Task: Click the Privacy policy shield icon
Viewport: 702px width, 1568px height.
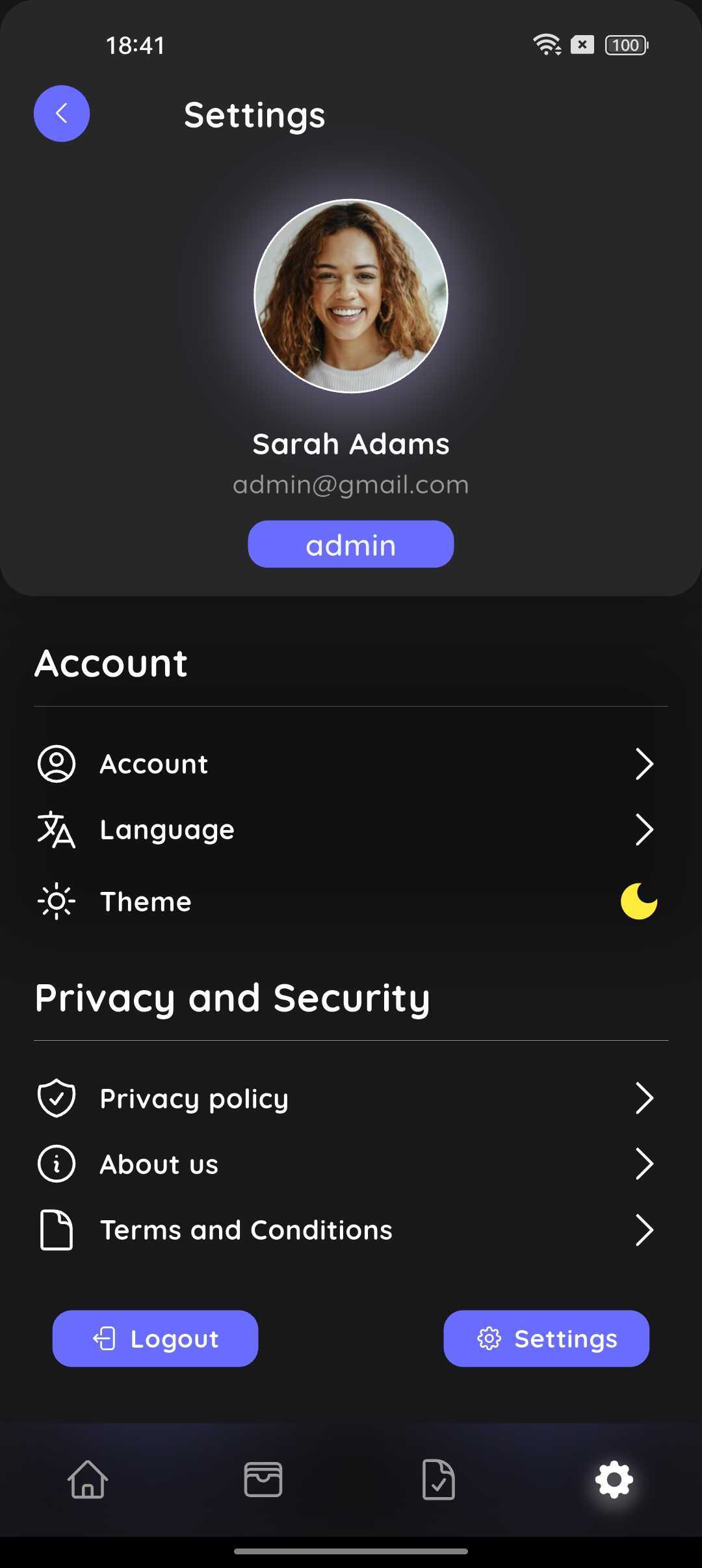Action: click(x=57, y=1099)
